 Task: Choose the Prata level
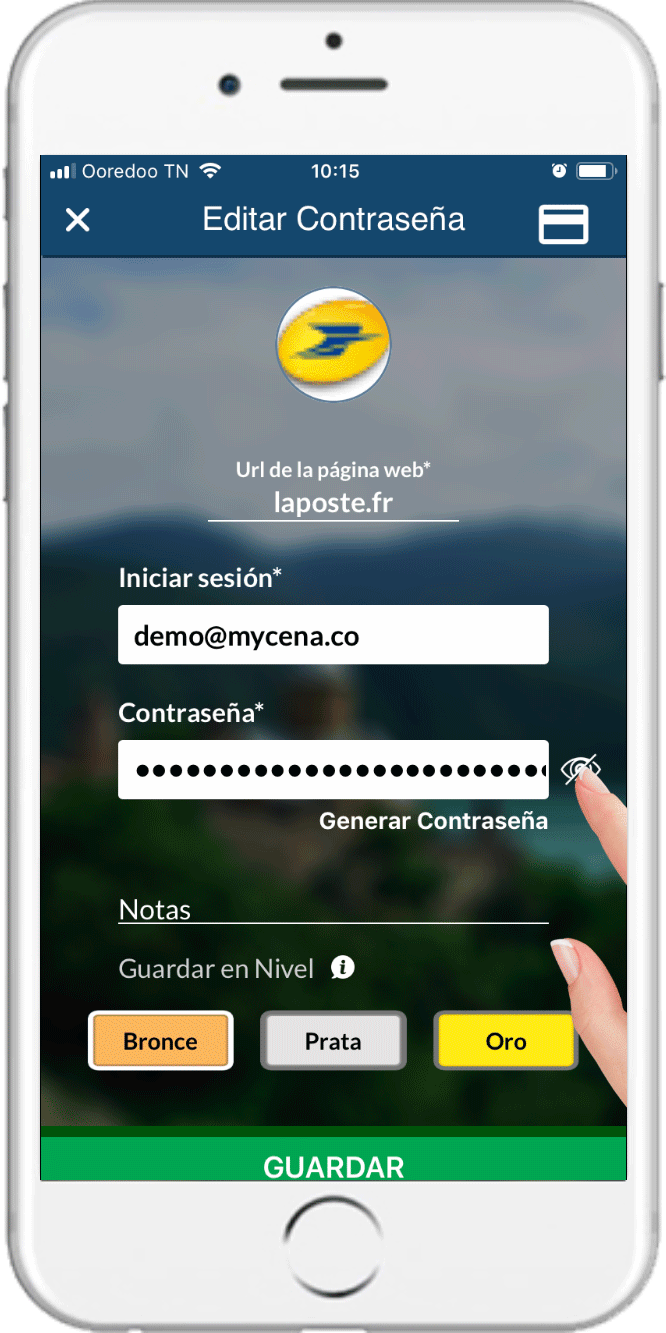click(333, 1041)
